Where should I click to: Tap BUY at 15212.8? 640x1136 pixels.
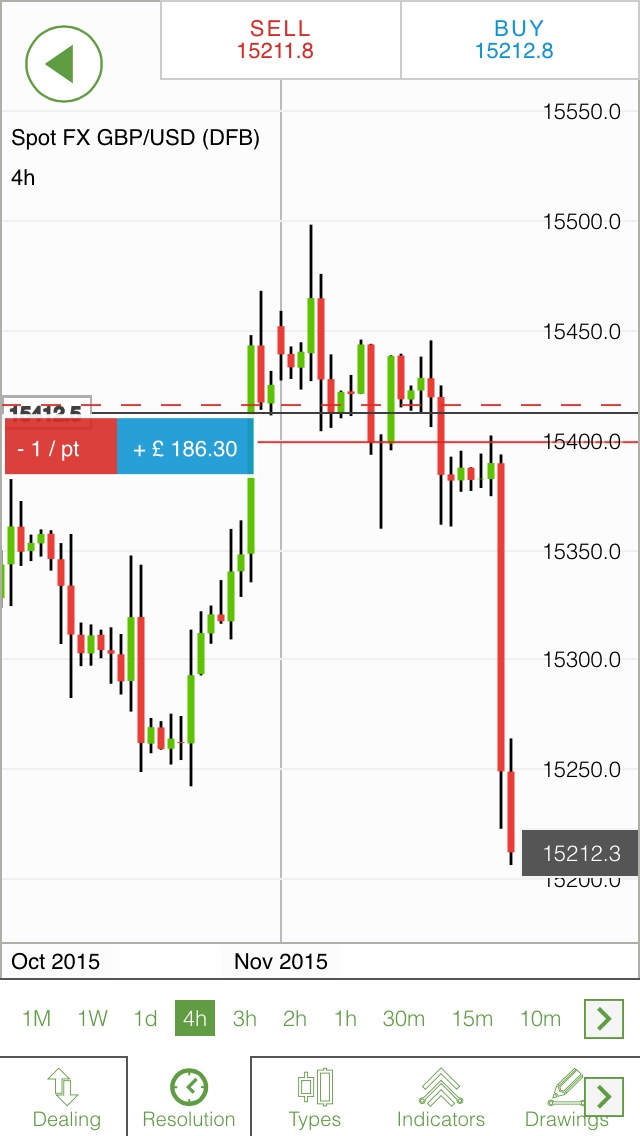tap(519, 40)
